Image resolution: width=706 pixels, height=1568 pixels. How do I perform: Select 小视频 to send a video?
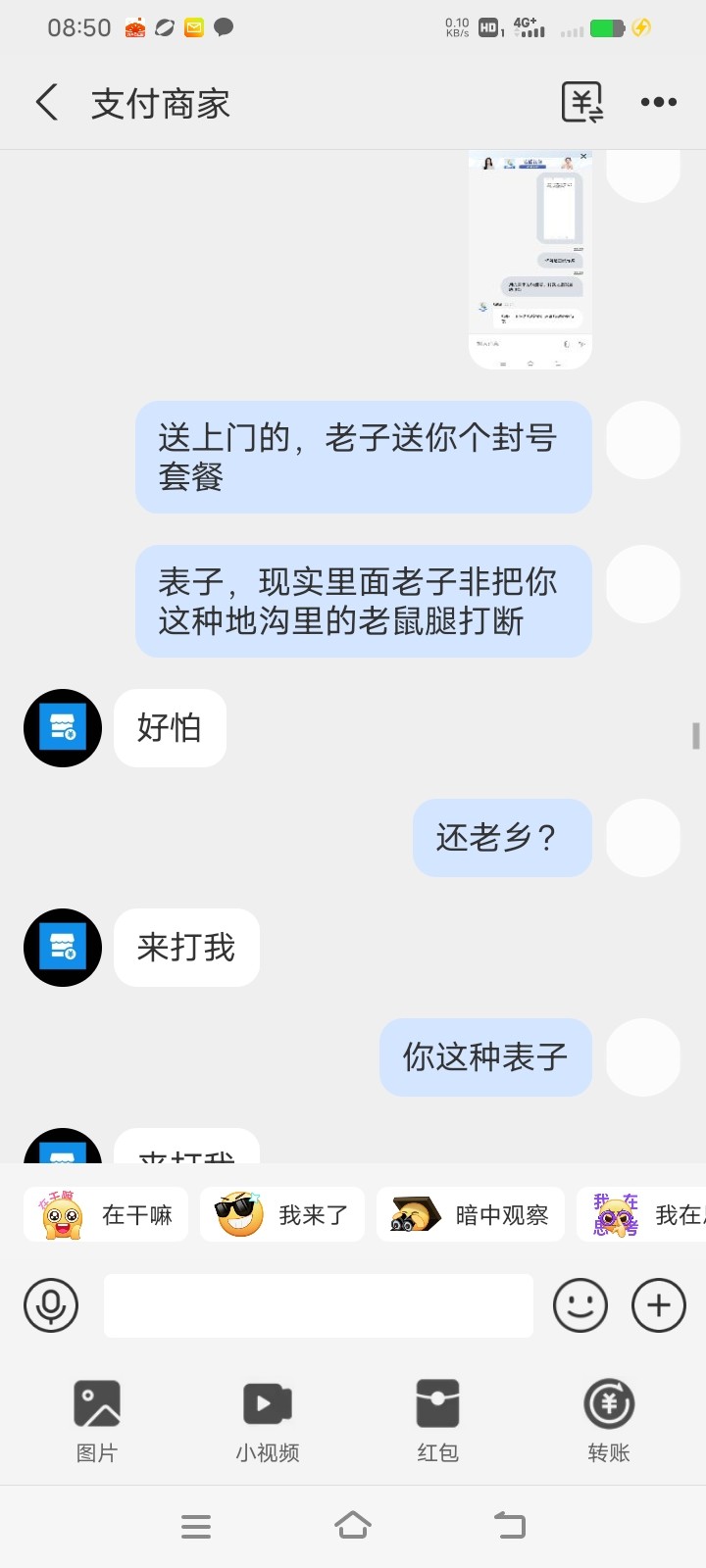268,1419
